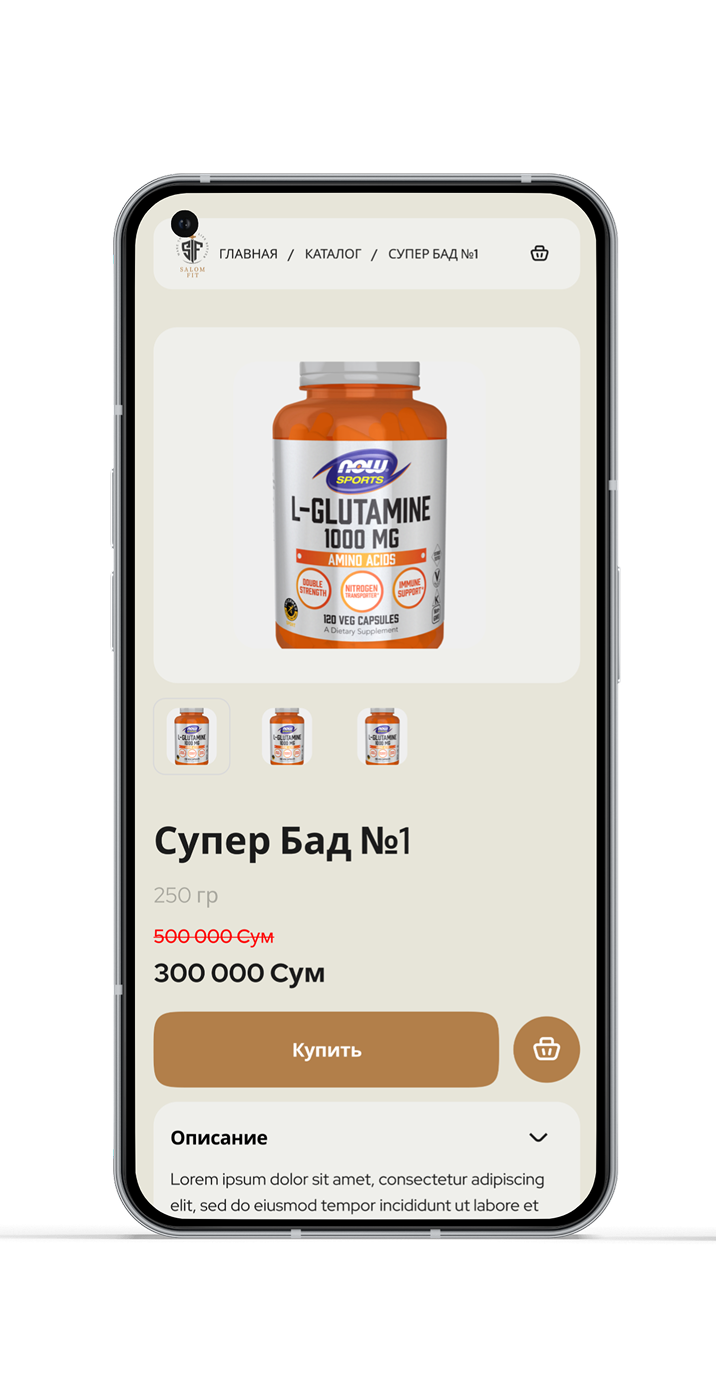
Task: Open the cart icon in the header
Action: point(539,253)
